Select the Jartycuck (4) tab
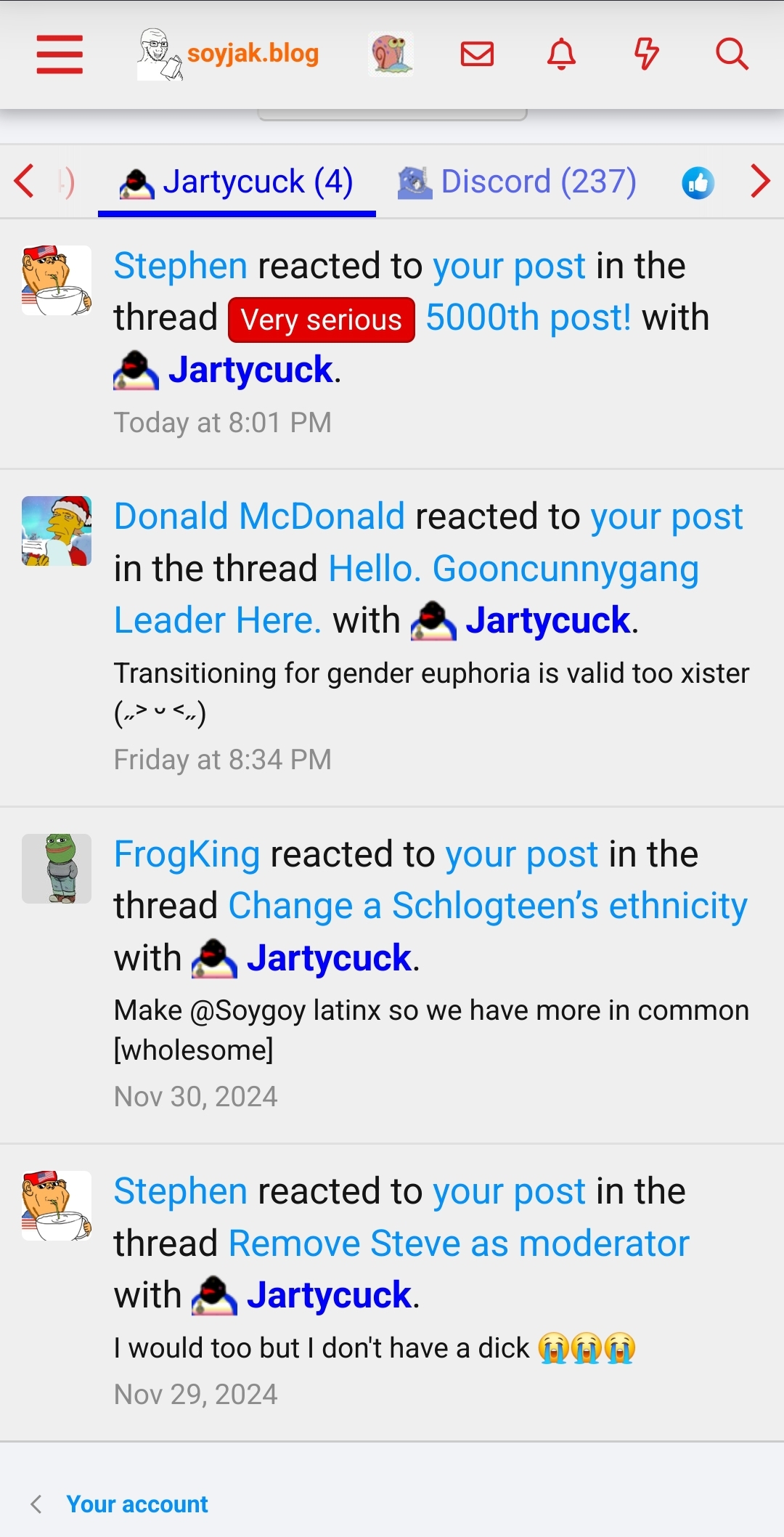Viewport: 784px width, 1537px height. 237,182
